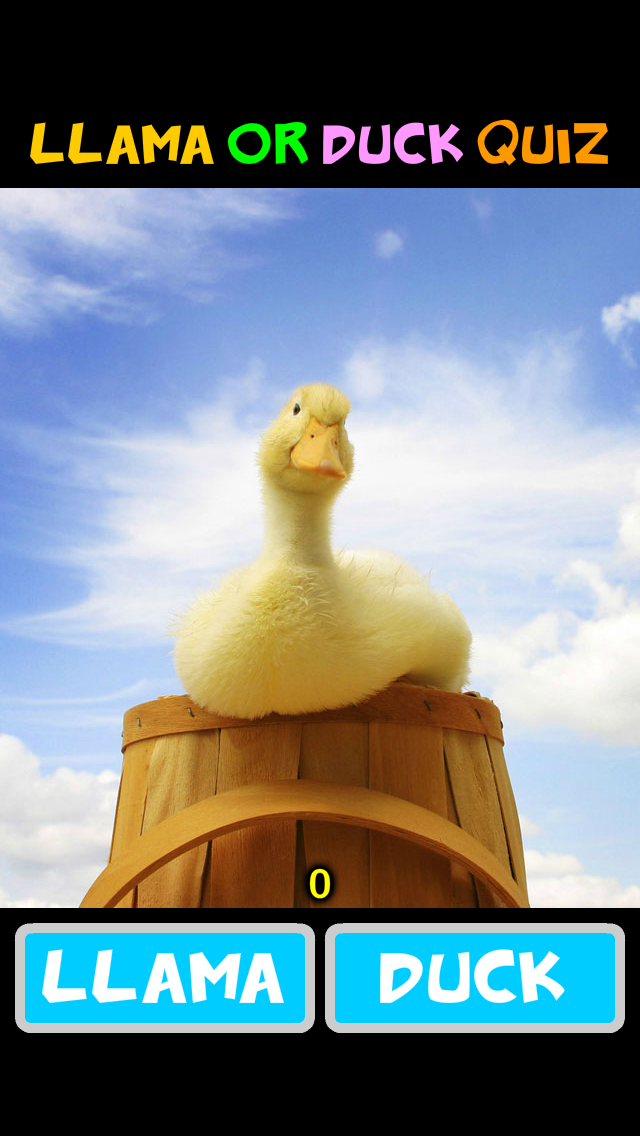
Task: Answer with the Llama button
Action: point(165,977)
